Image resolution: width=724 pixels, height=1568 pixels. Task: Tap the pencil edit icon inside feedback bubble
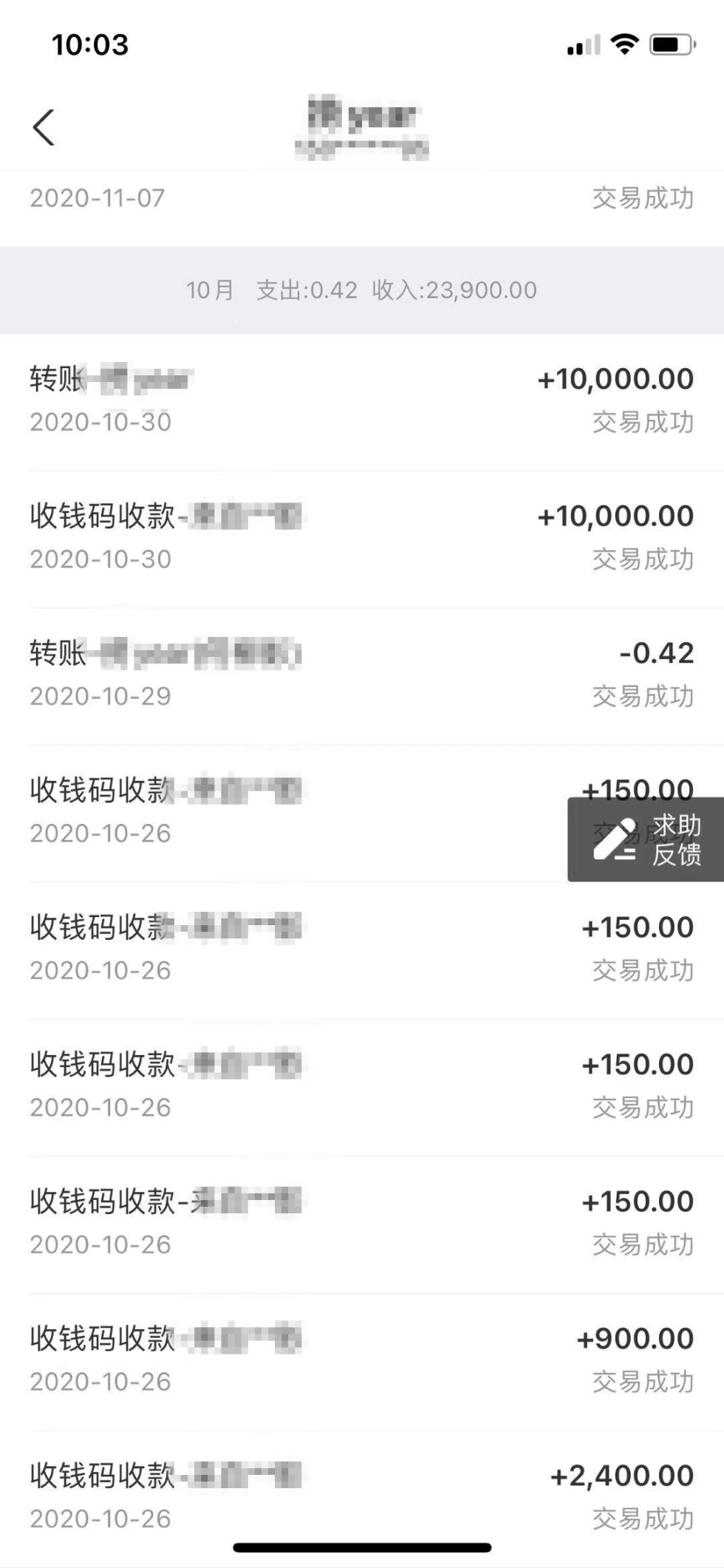tap(615, 842)
